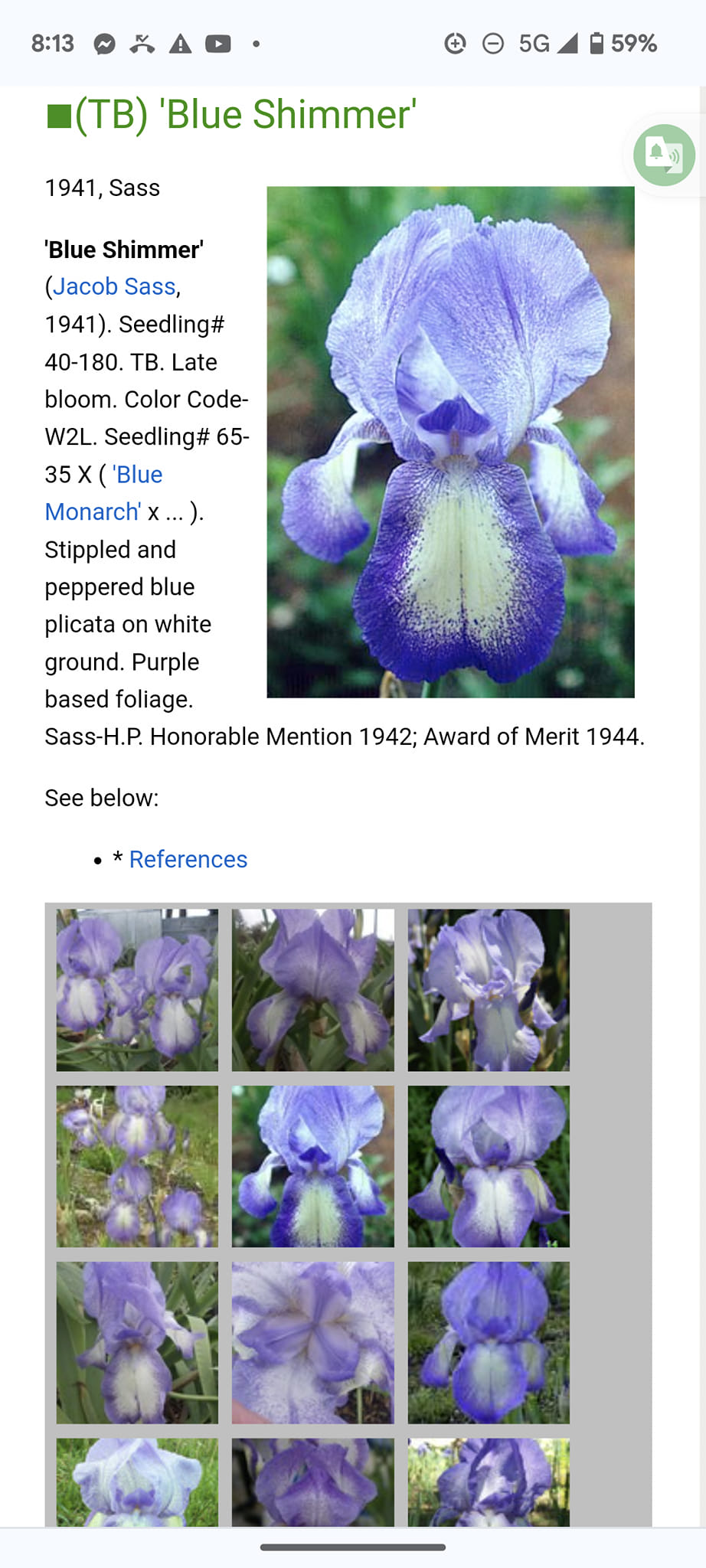Open the first thumbnail in the third gallery row
Viewport: 706px width, 1568px height.
point(137,1342)
